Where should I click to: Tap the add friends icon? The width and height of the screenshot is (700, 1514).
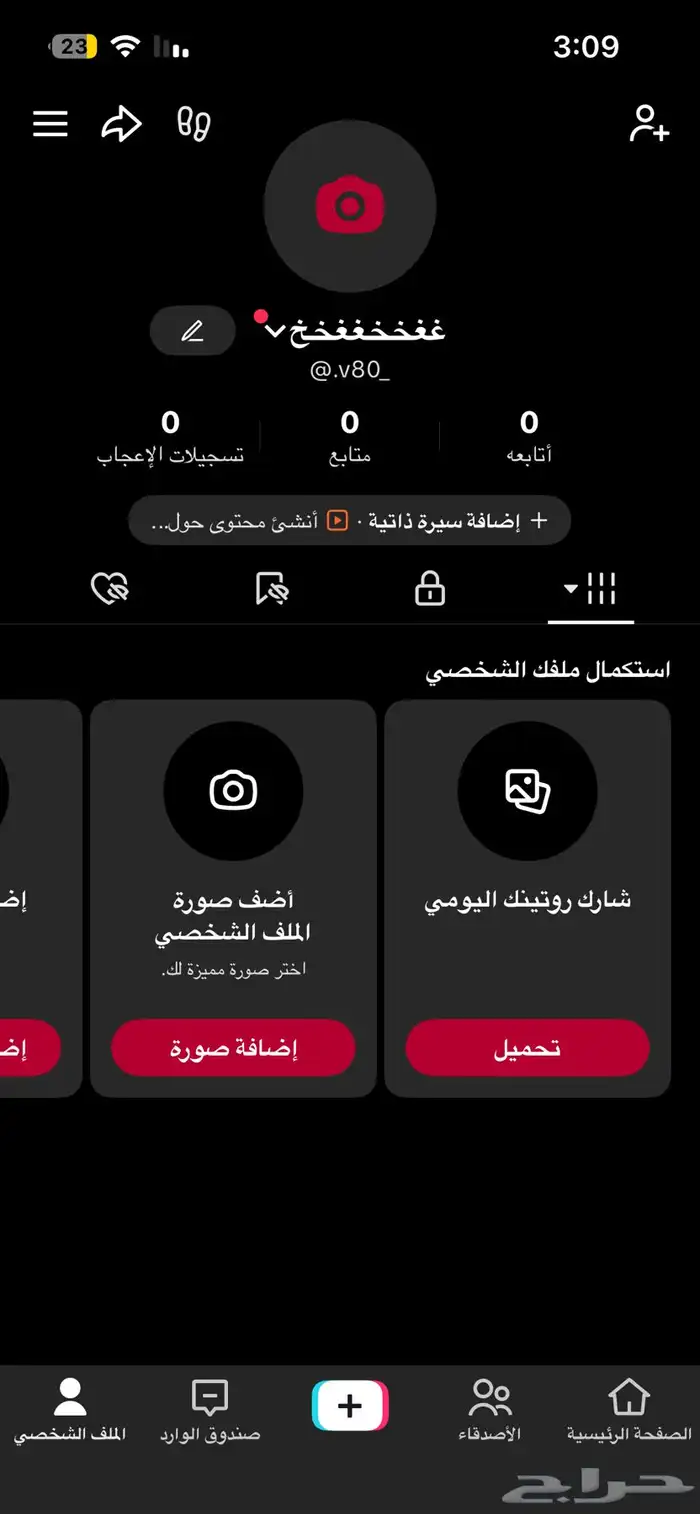click(648, 124)
